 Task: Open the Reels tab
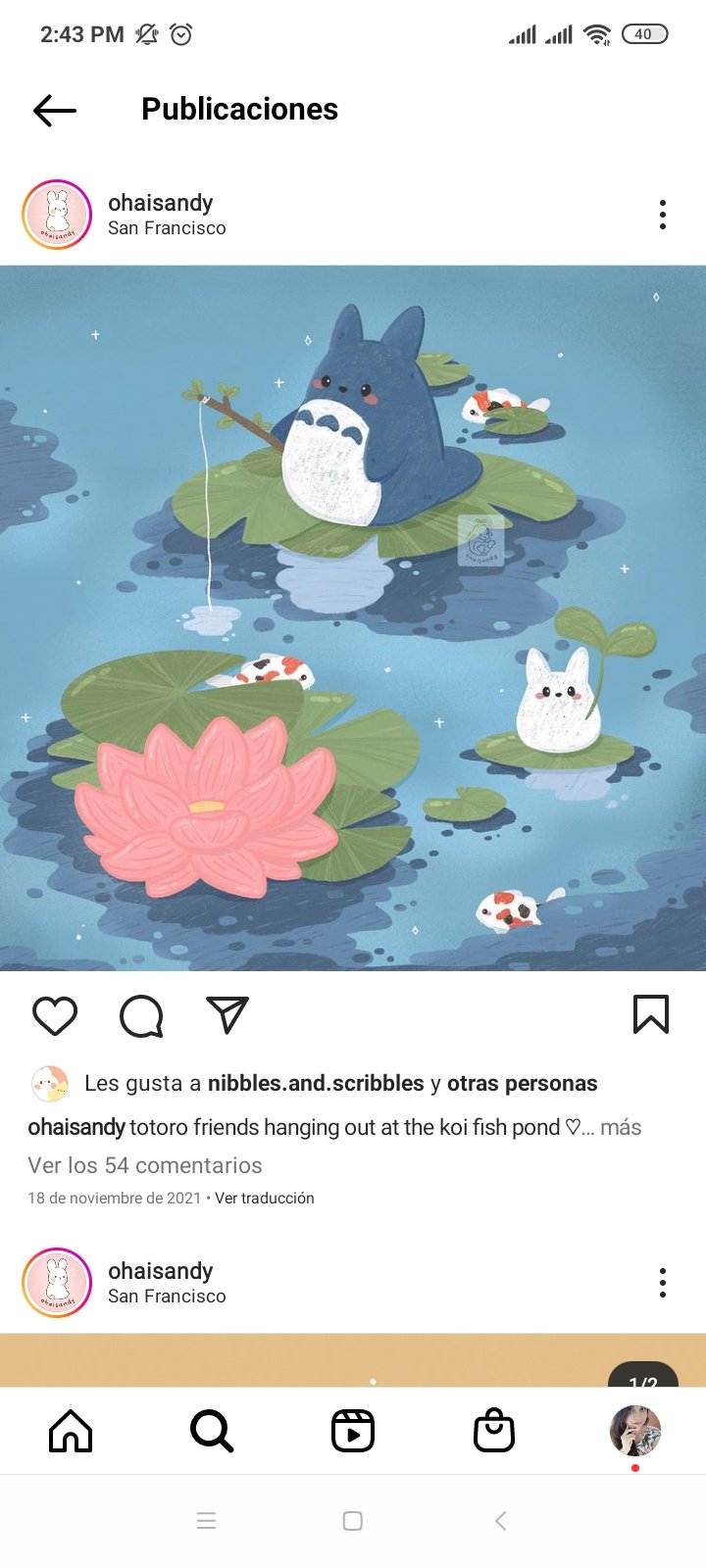point(353,1431)
